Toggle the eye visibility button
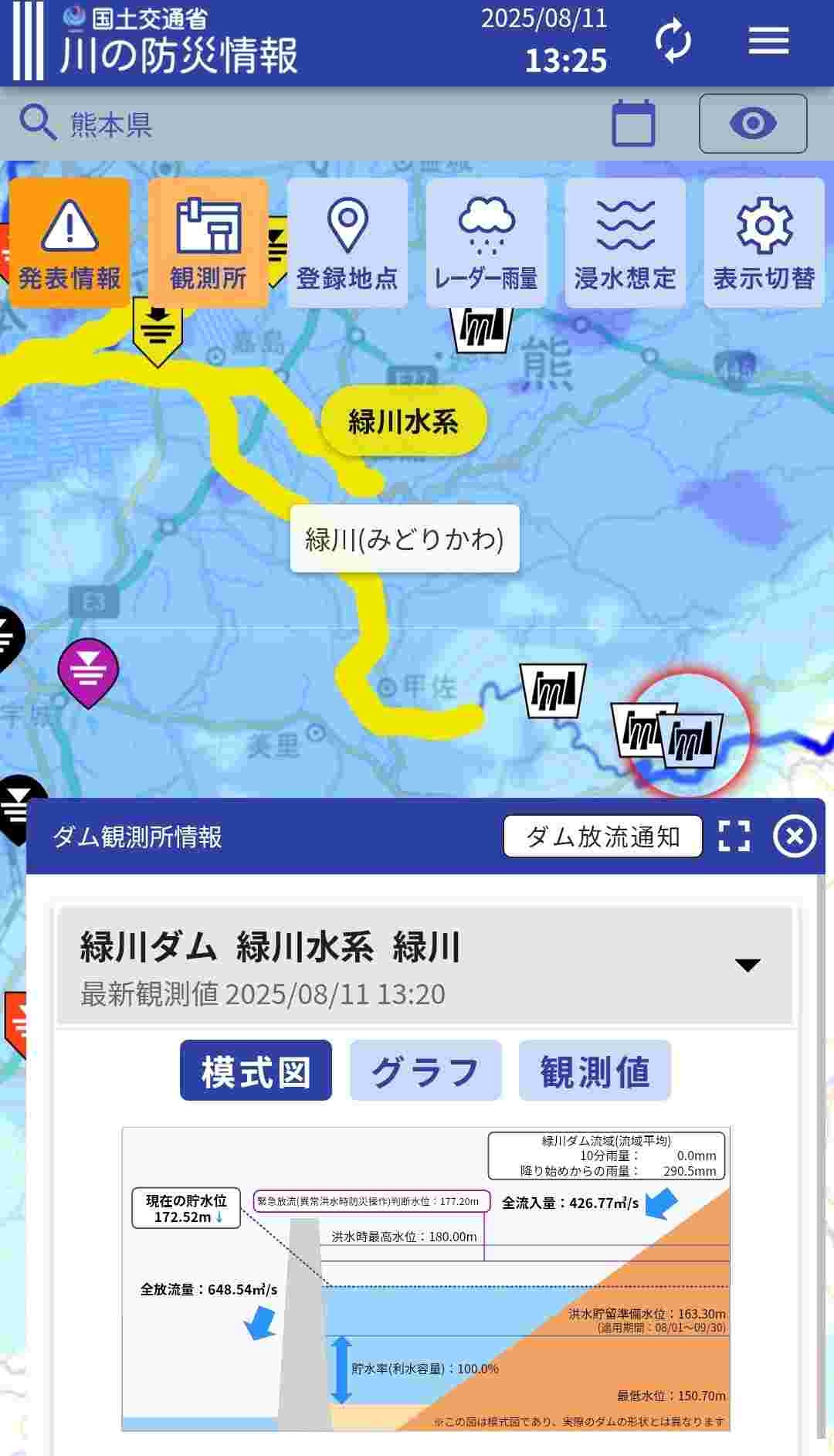Image resolution: width=834 pixels, height=1456 pixels. [753, 124]
